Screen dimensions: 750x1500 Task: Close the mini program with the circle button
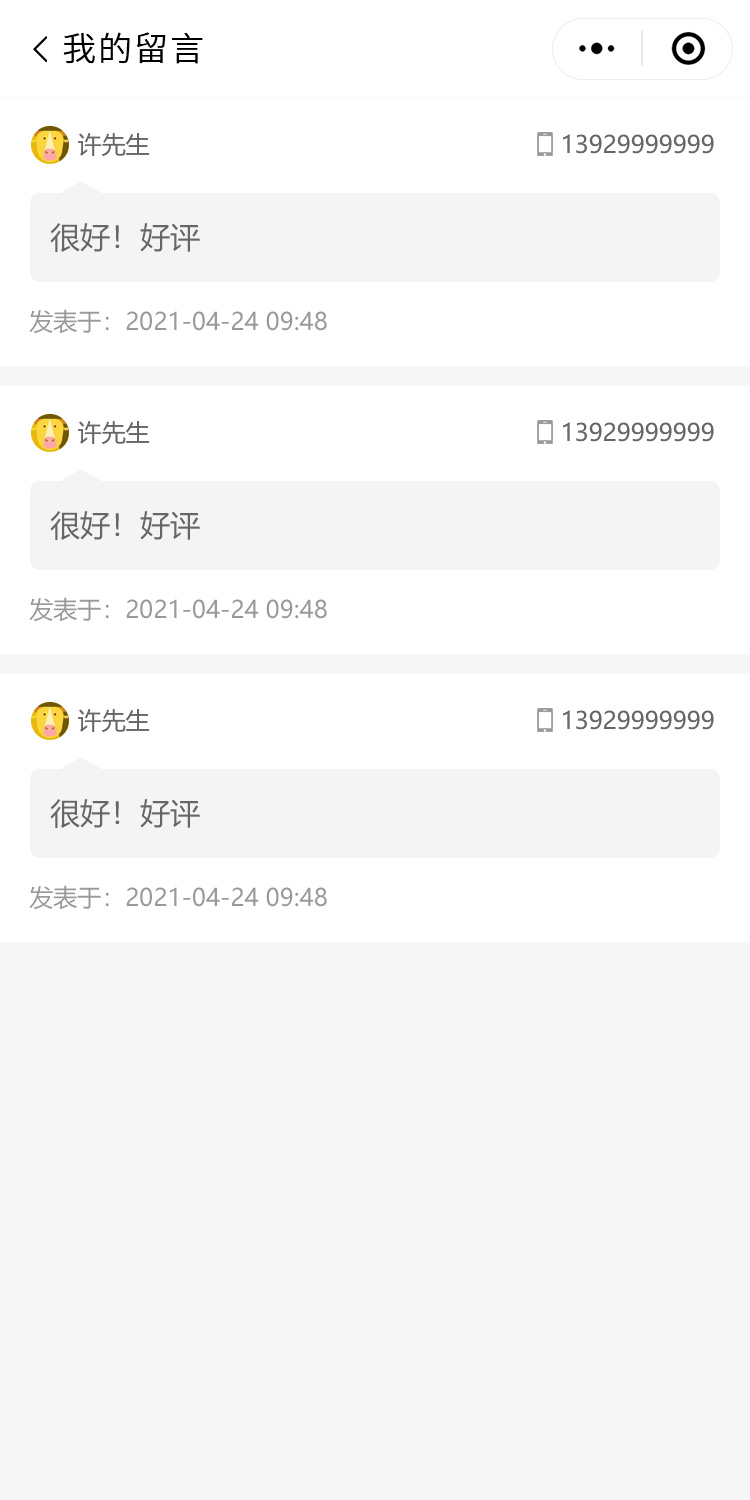(x=688, y=48)
